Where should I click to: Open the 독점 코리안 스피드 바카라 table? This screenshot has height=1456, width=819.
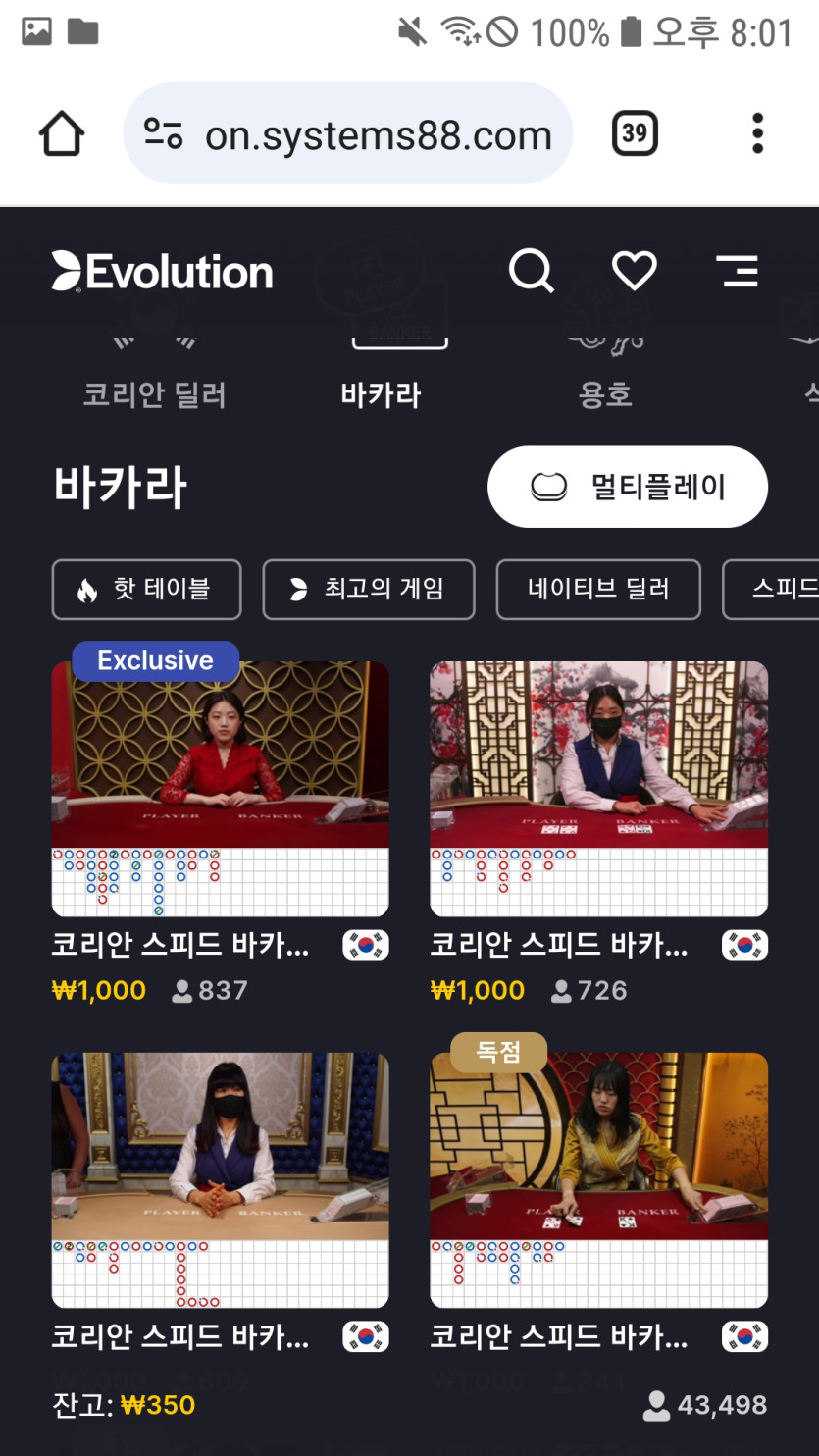pyautogui.click(x=598, y=1177)
